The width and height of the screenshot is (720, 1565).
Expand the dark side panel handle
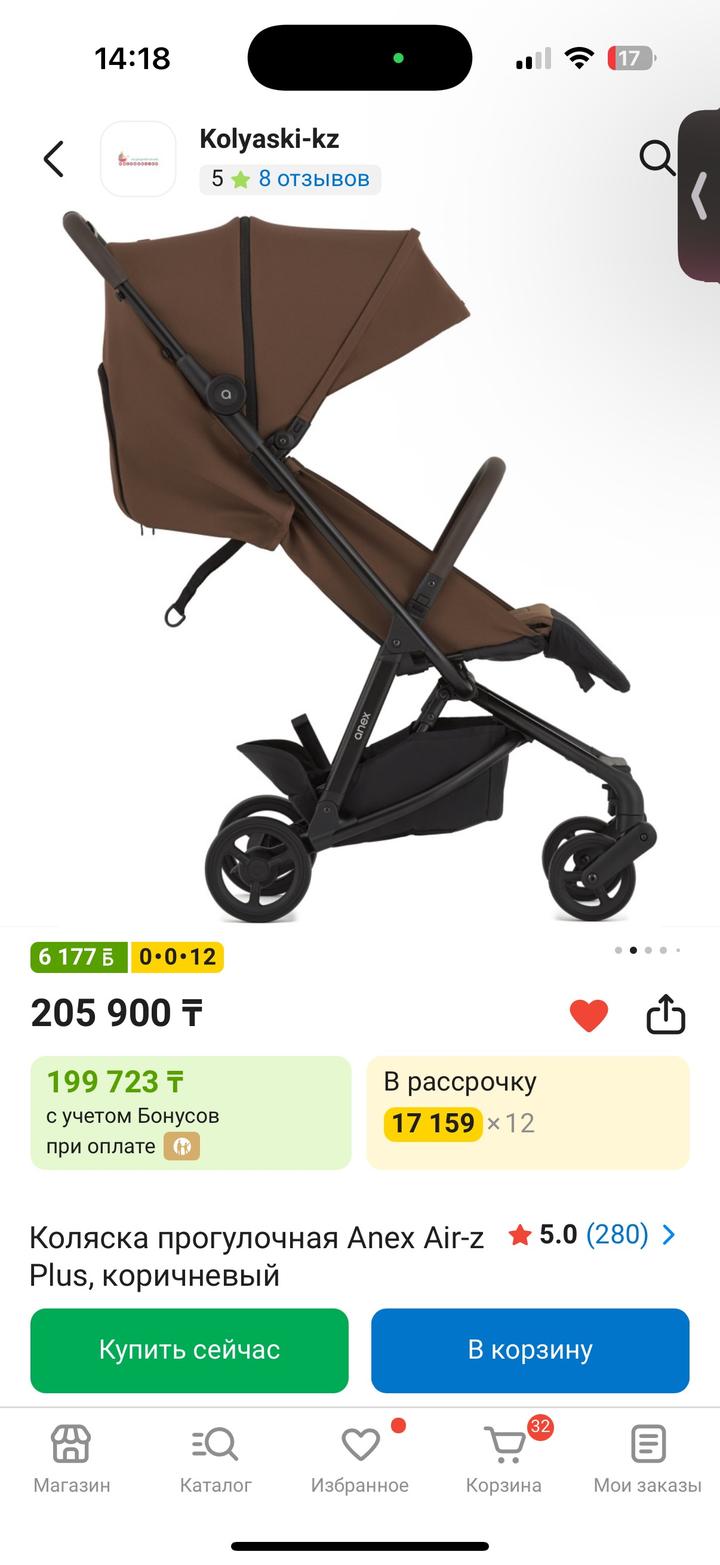700,196
